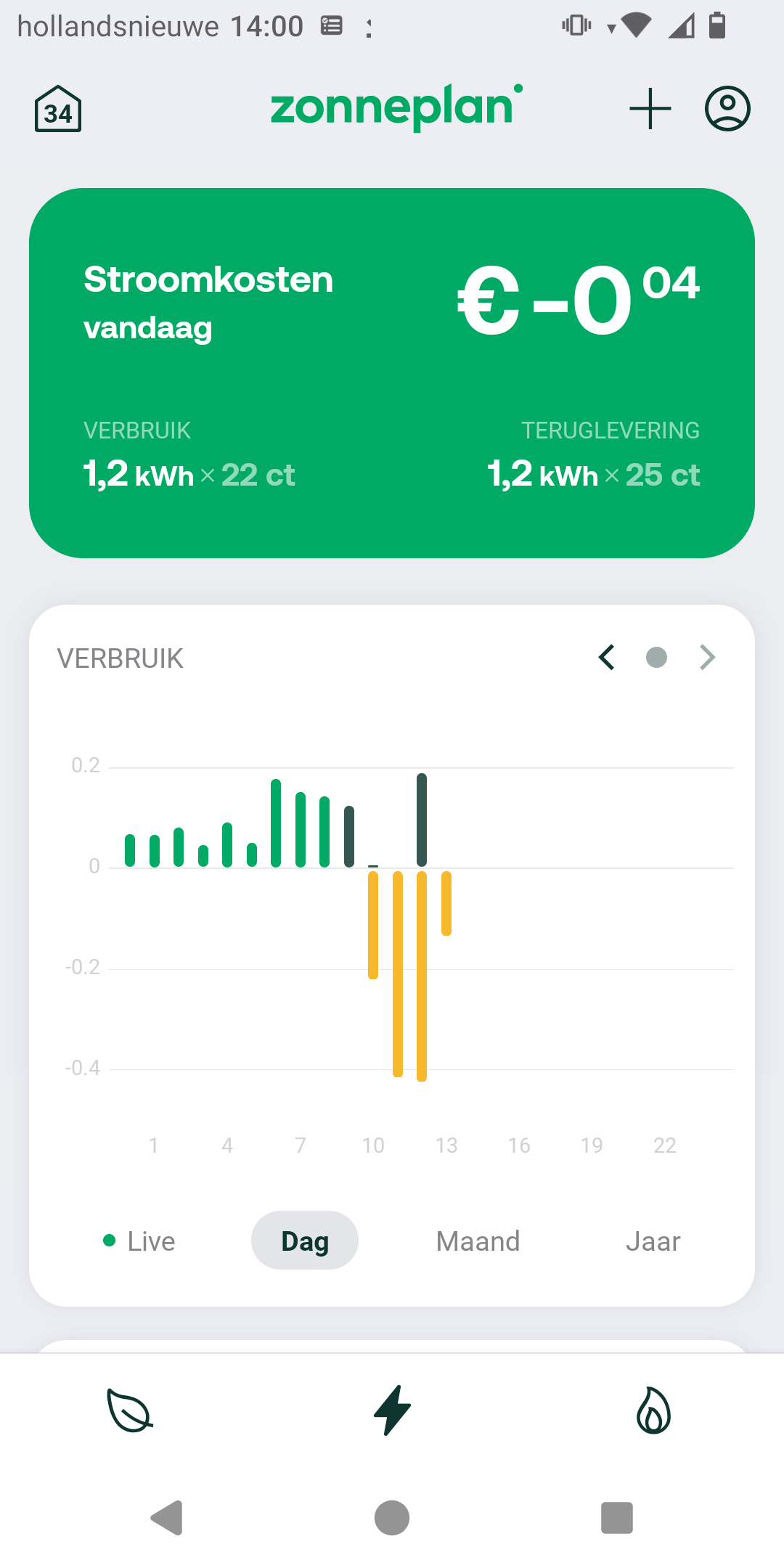The height and width of the screenshot is (1568, 784).
Task: Go to the system home screen
Action: click(392, 1518)
